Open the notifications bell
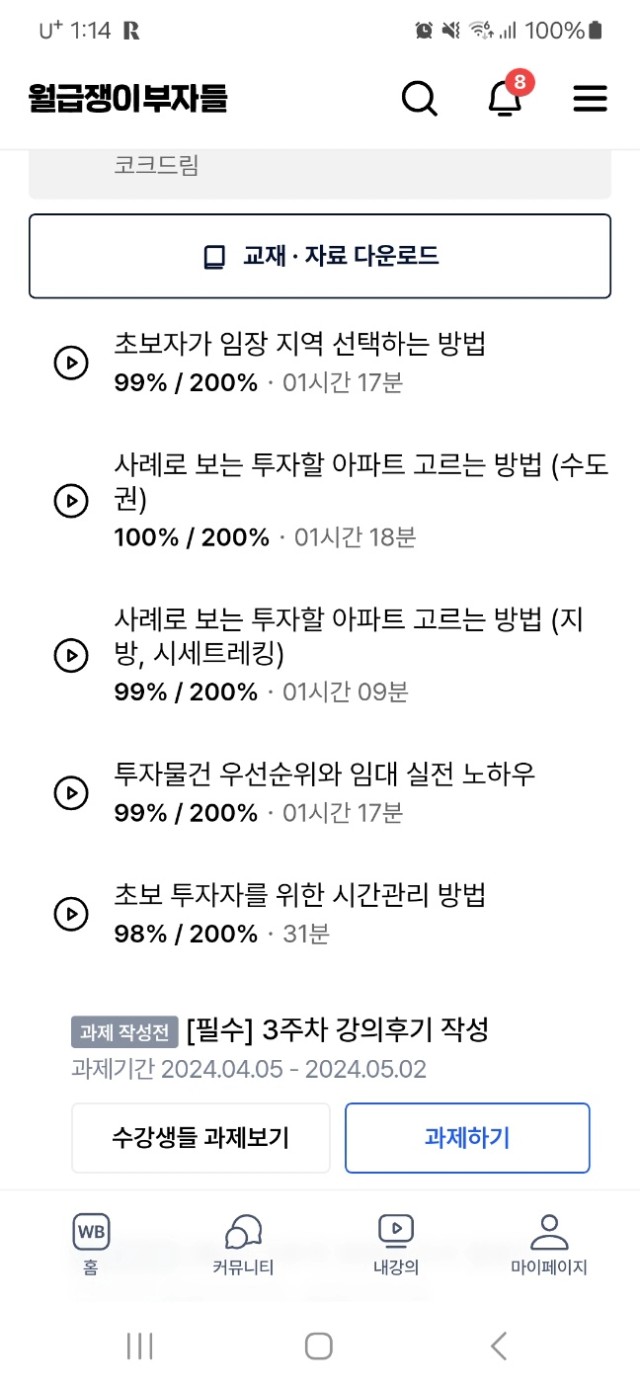Image resolution: width=640 pixels, height=1387 pixels. (506, 98)
